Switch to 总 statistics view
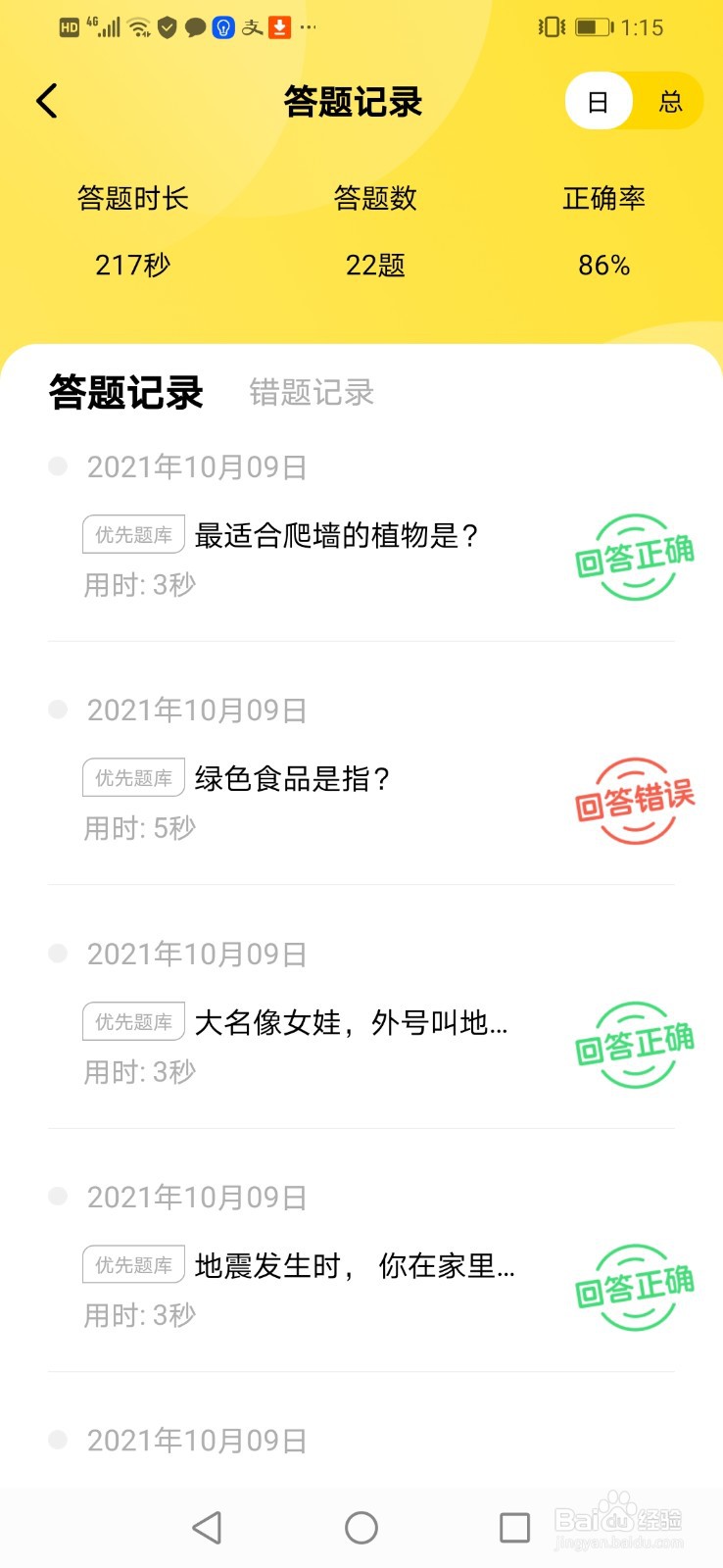 pos(670,101)
